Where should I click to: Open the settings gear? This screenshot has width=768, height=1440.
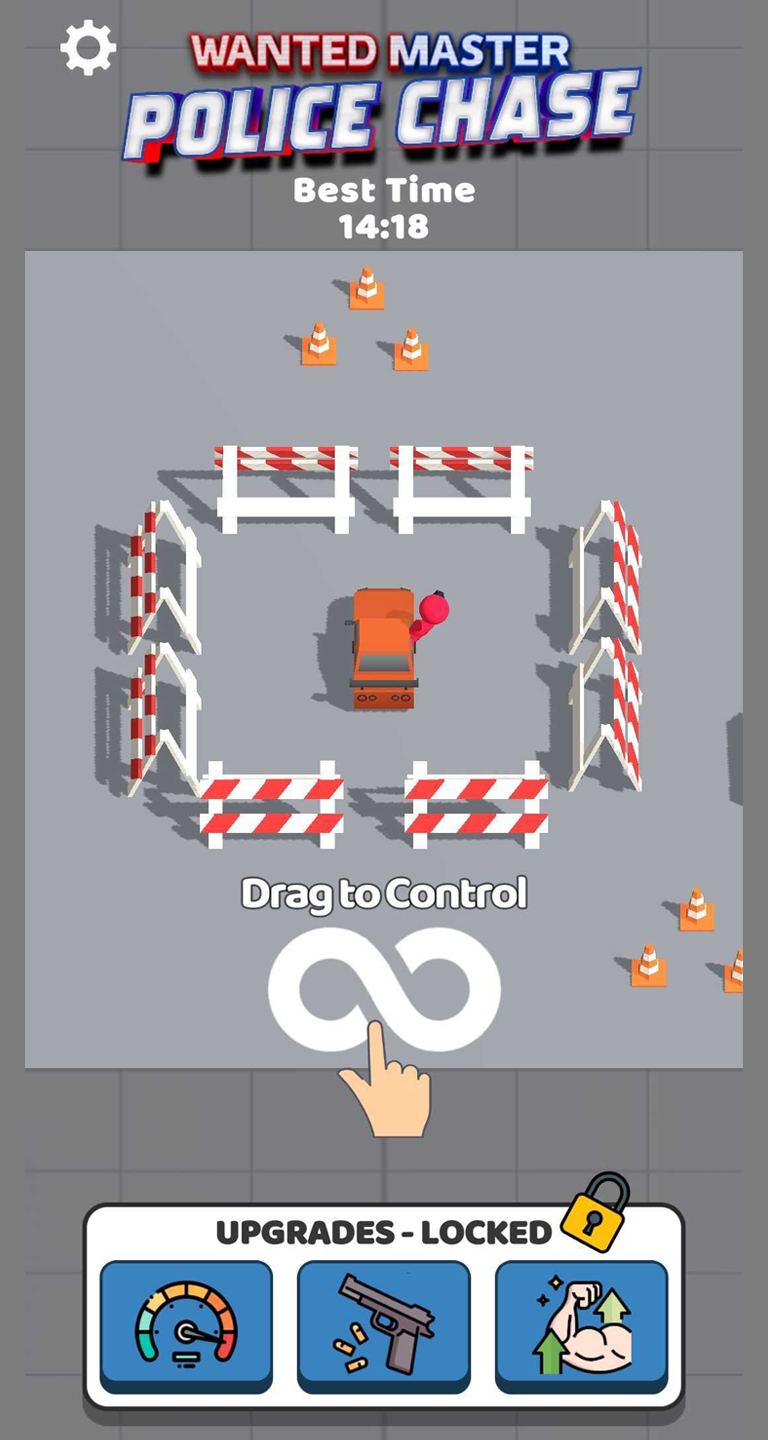point(88,48)
